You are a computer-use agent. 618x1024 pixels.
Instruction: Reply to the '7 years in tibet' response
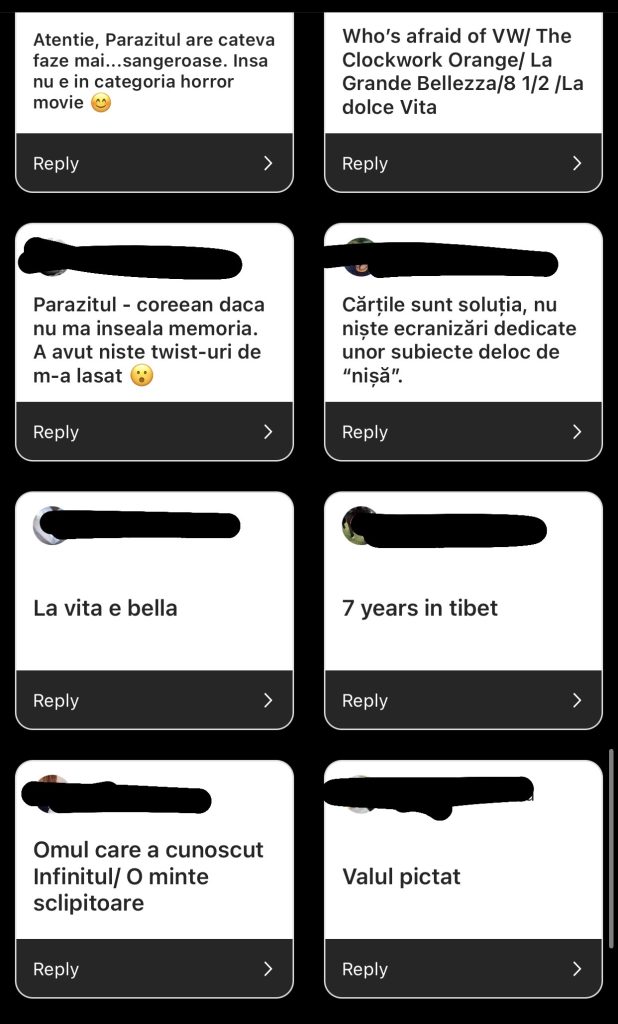pyautogui.click(x=463, y=701)
